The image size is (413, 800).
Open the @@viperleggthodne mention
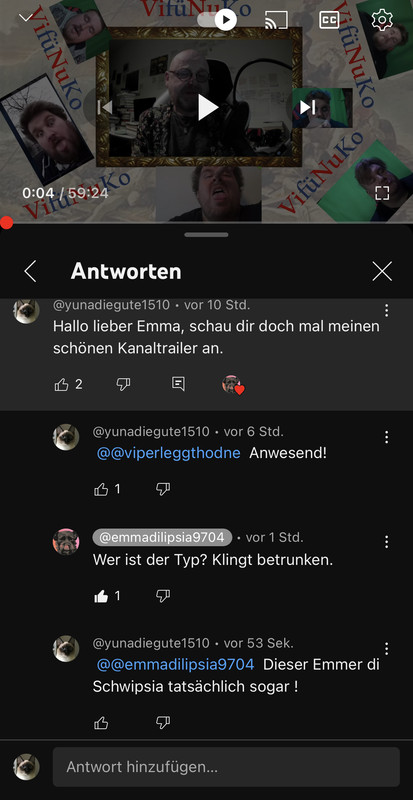tap(168, 453)
